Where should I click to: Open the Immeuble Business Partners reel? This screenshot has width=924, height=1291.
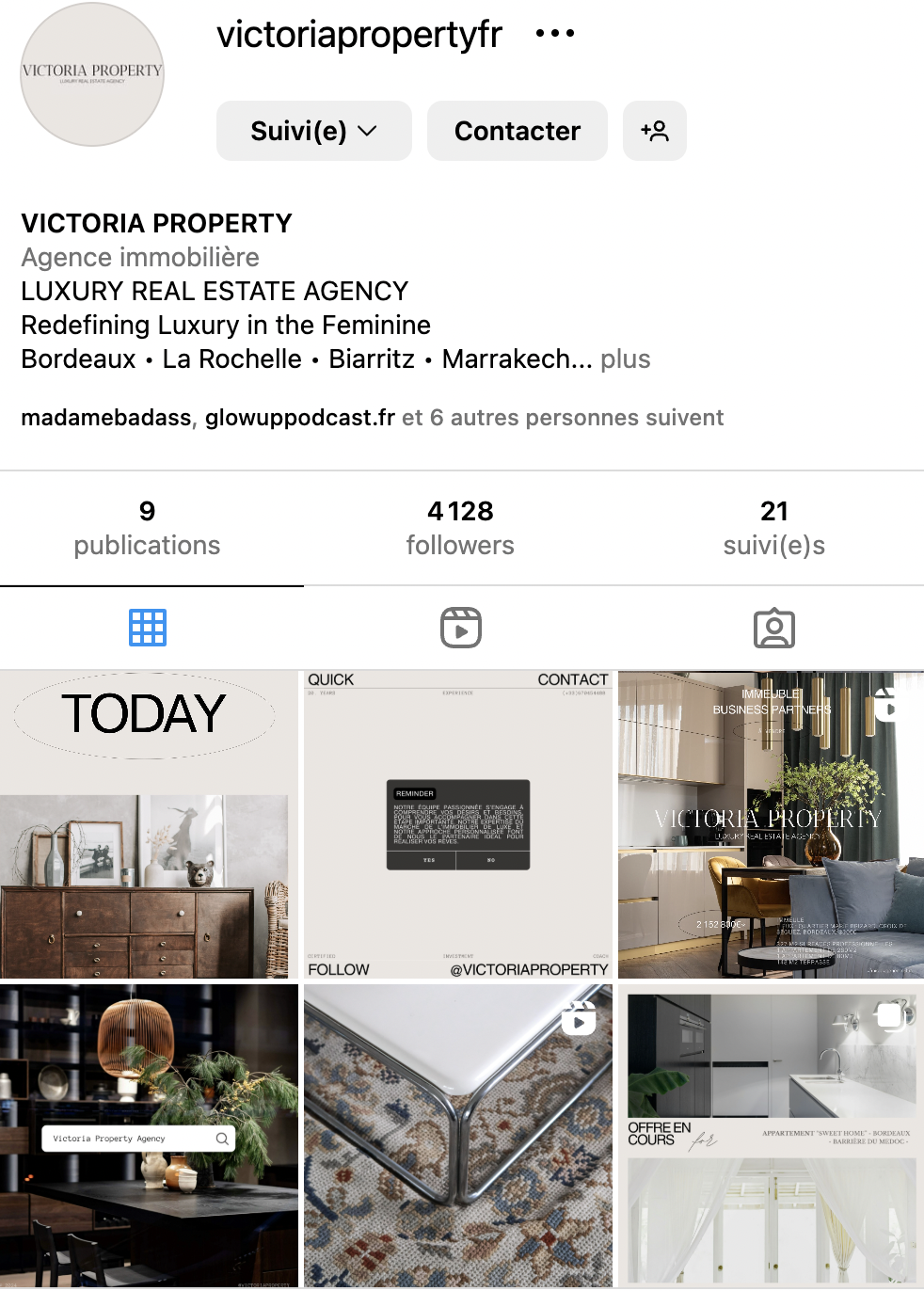[x=771, y=824]
